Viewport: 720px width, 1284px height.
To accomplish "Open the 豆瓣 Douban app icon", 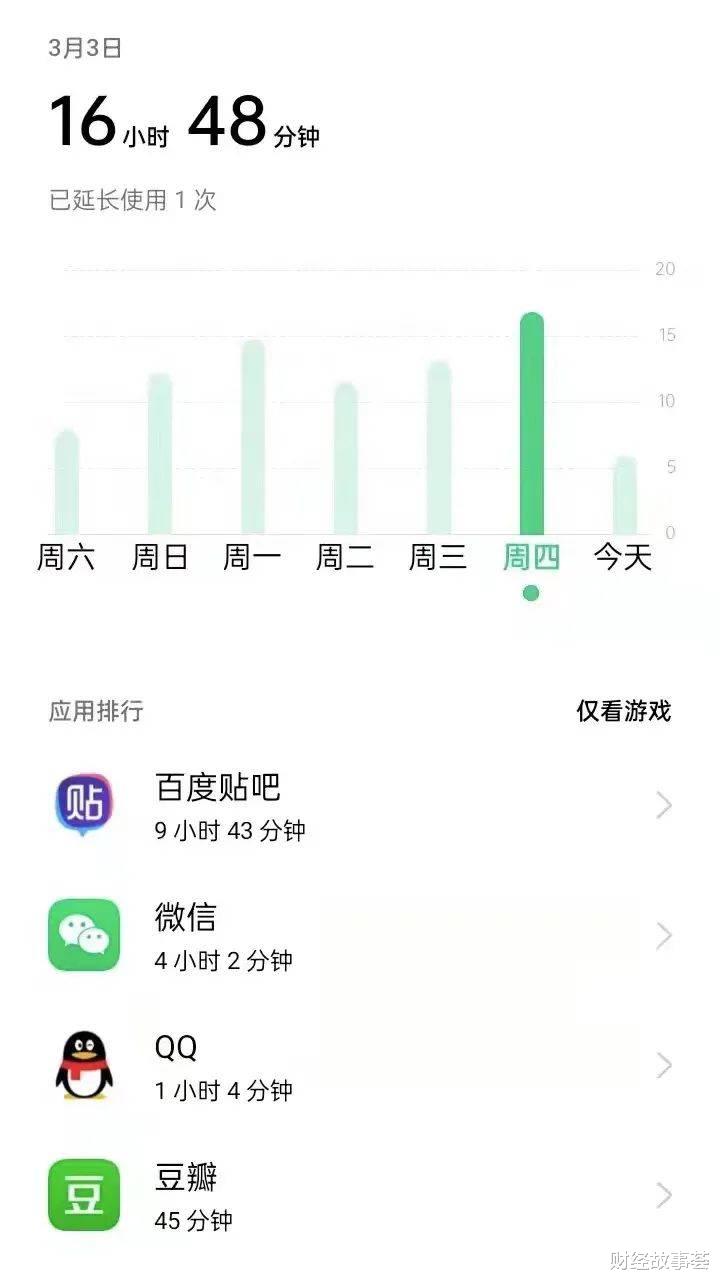I will 83,1194.
